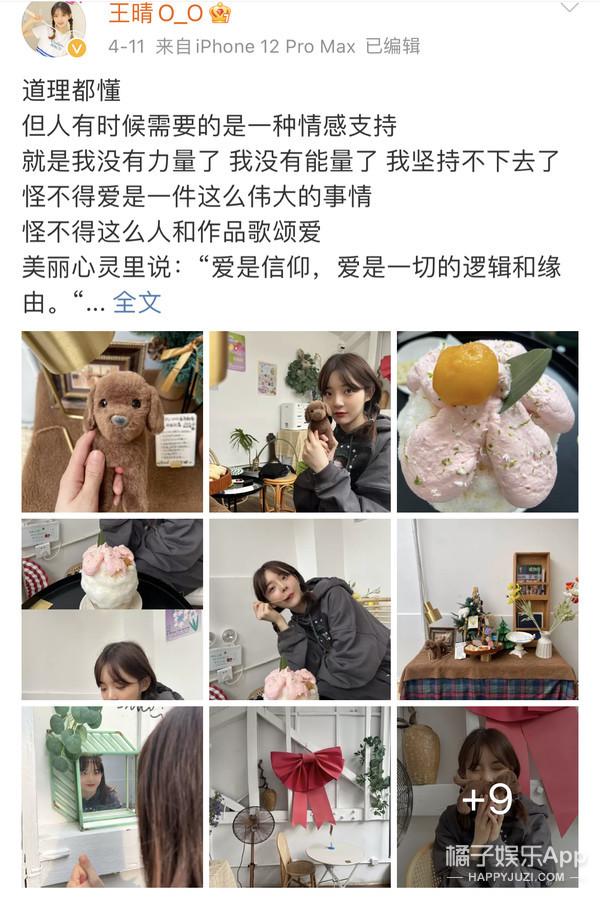The image size is (600, 898).
Task: Open the plaid tablecloth table photo
Action: coord(487,608)
